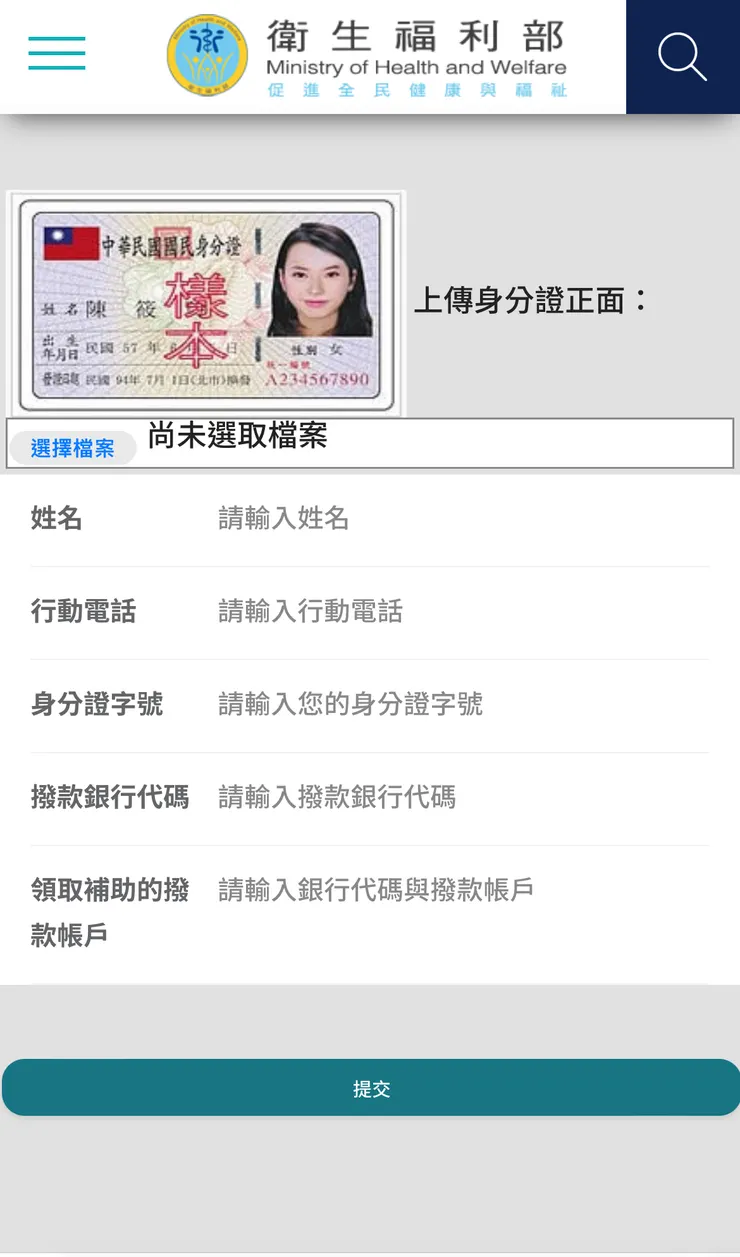
Task: Open the hamburger navigation menu
Action: pyautogui.click(x=57, y=53)
